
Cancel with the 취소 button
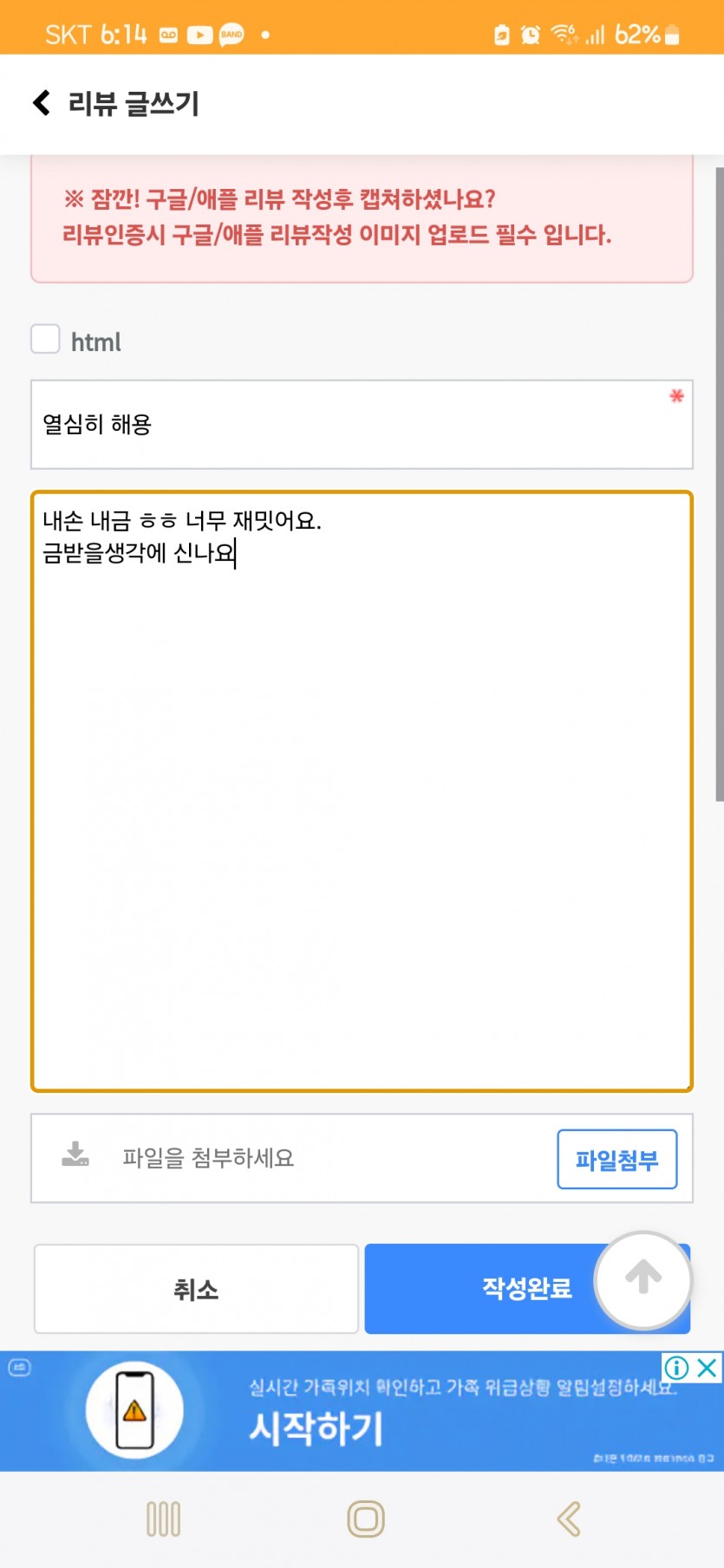pos(196,1289)
